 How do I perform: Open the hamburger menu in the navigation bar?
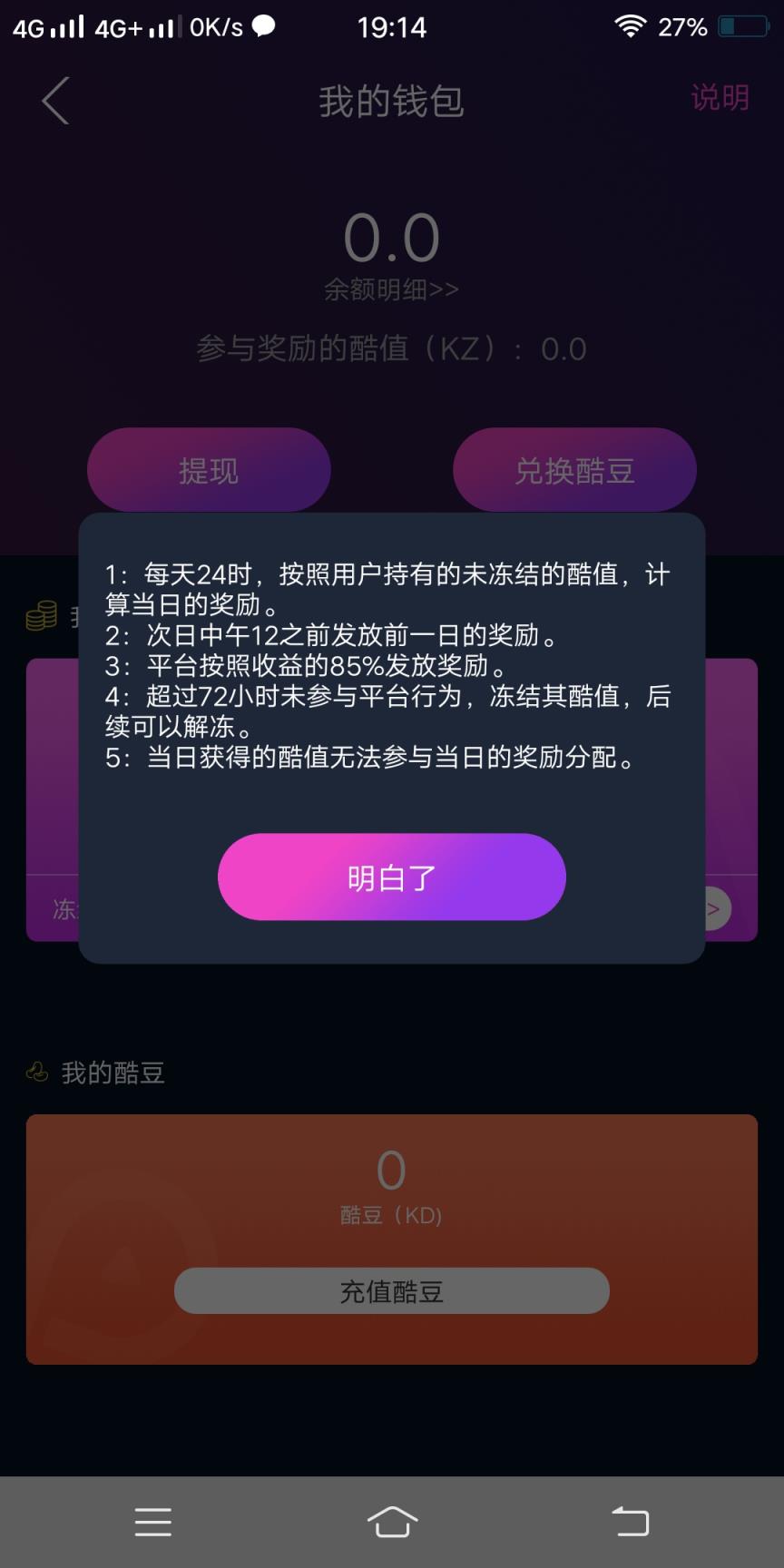[x=152, y=1521]
